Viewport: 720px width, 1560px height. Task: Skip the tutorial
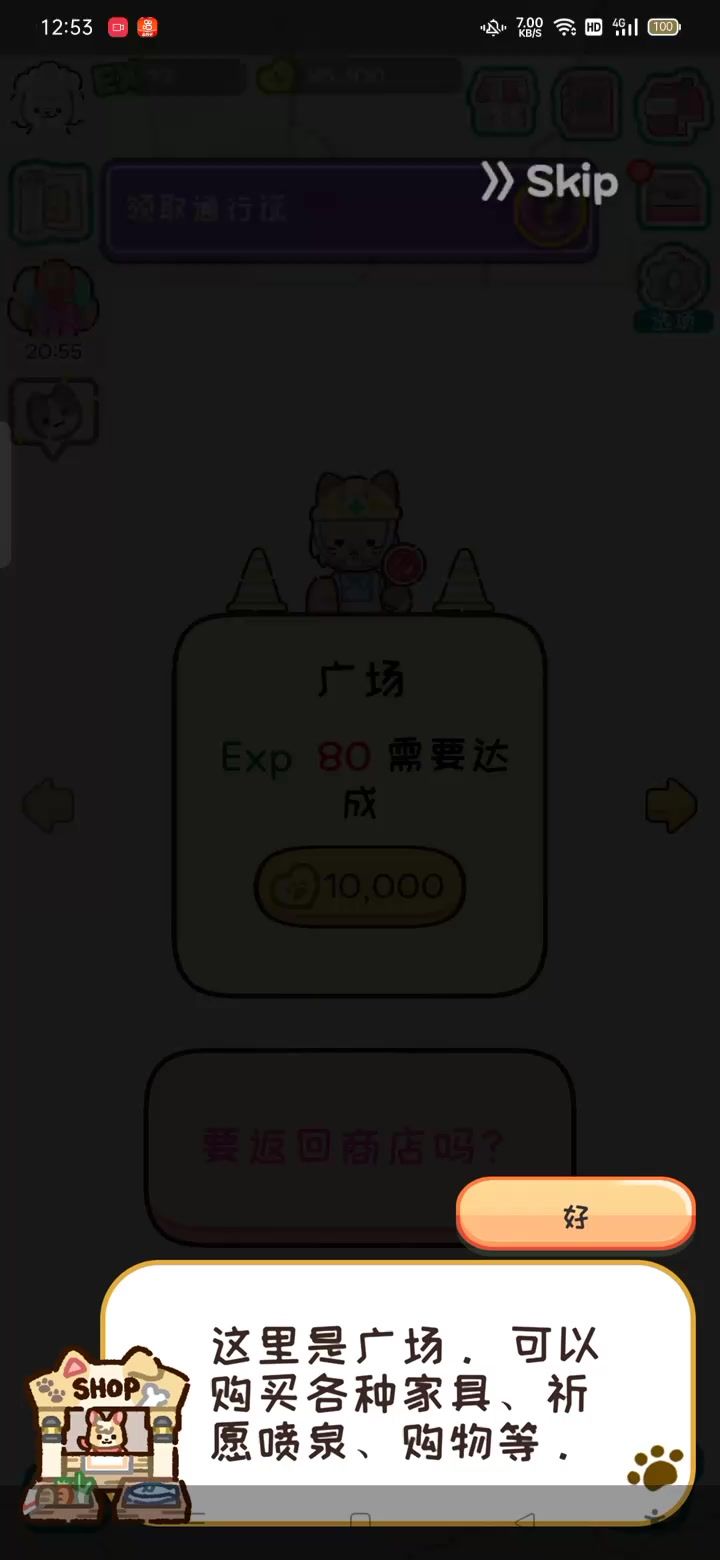coord(550,182)
